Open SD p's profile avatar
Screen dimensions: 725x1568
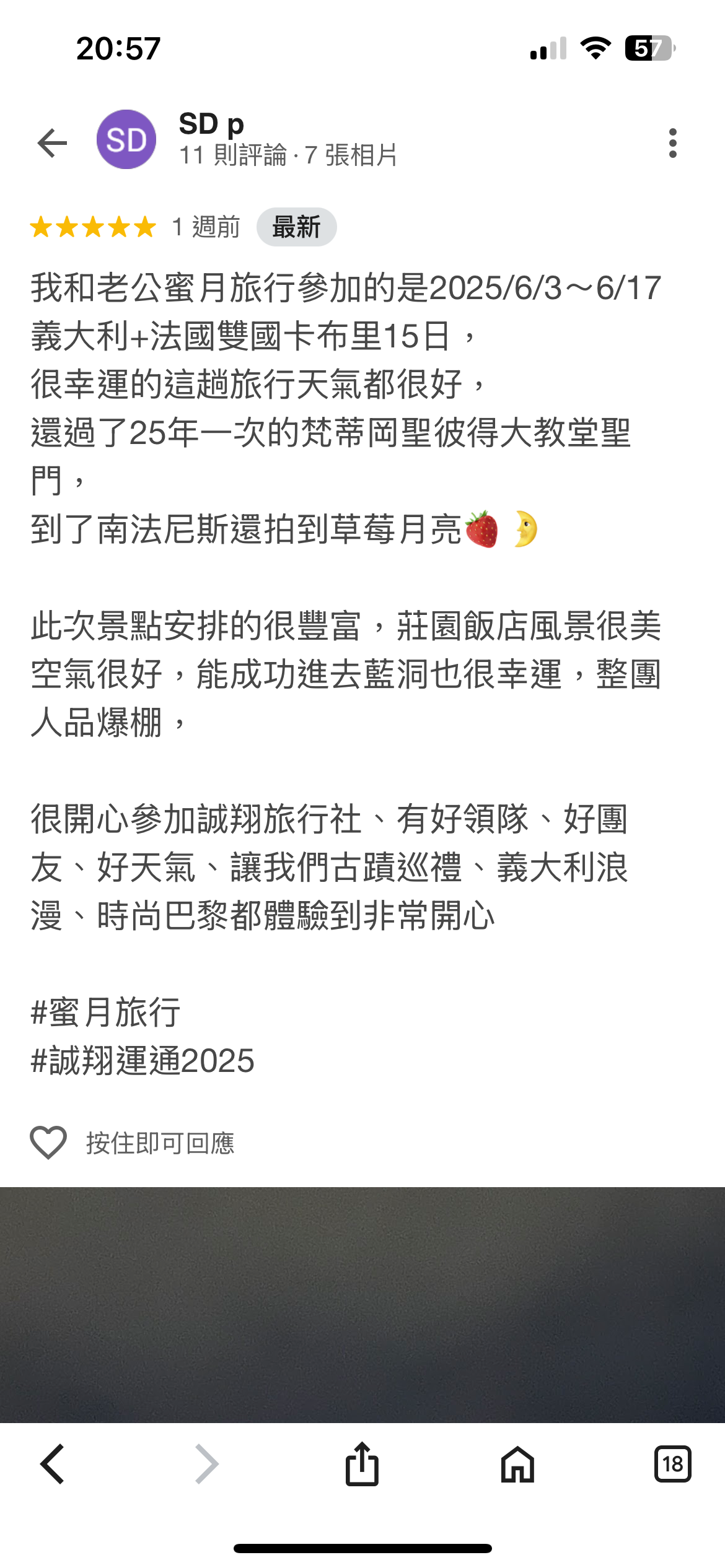click(126, 140)
